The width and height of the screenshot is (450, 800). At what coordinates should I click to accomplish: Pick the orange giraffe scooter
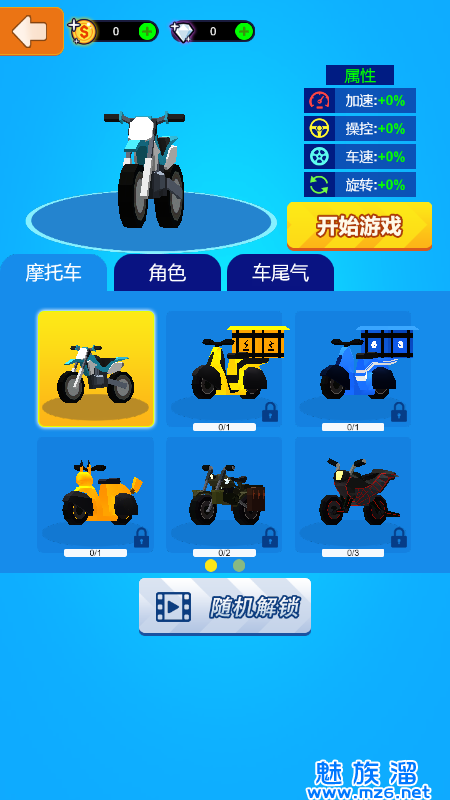95,494
